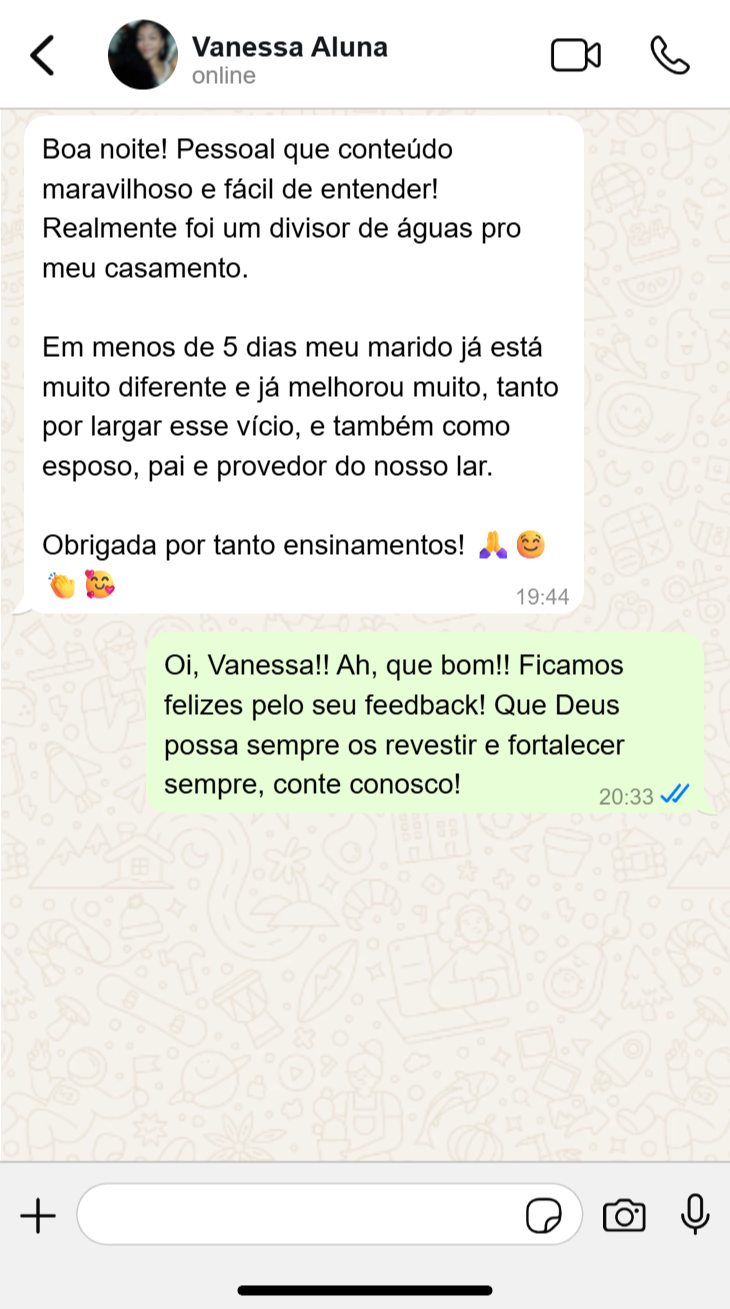Focus the message input field
The width and height of the screenshot is (730, 1309).
pyautogui.click(x=300, y=1216)
